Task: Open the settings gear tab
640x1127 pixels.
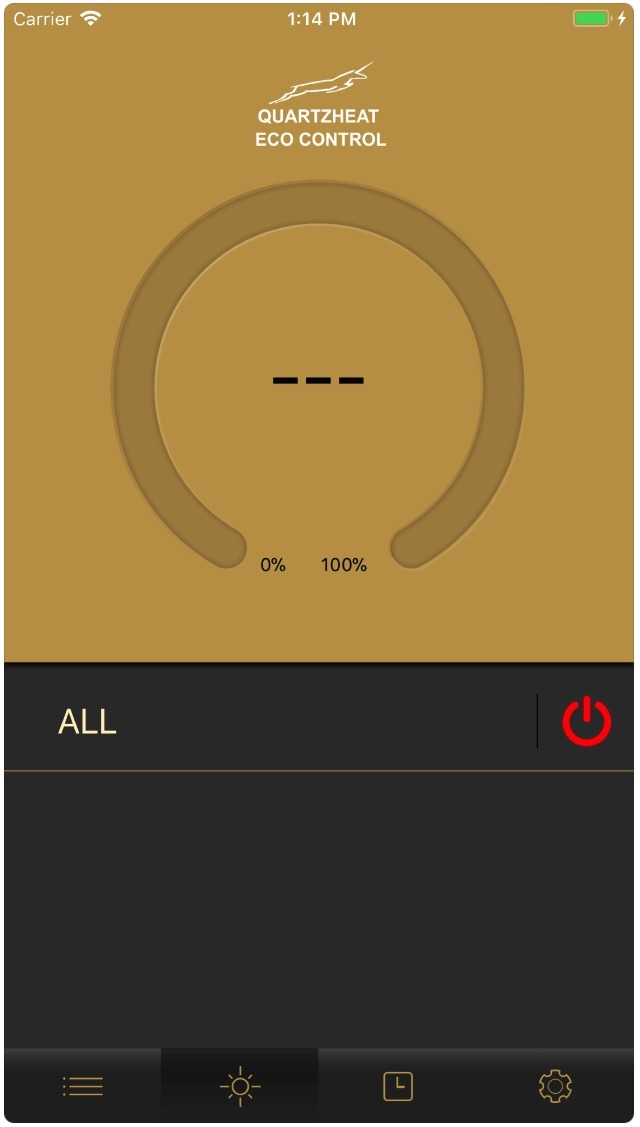Action: (x=555, y=1086)
